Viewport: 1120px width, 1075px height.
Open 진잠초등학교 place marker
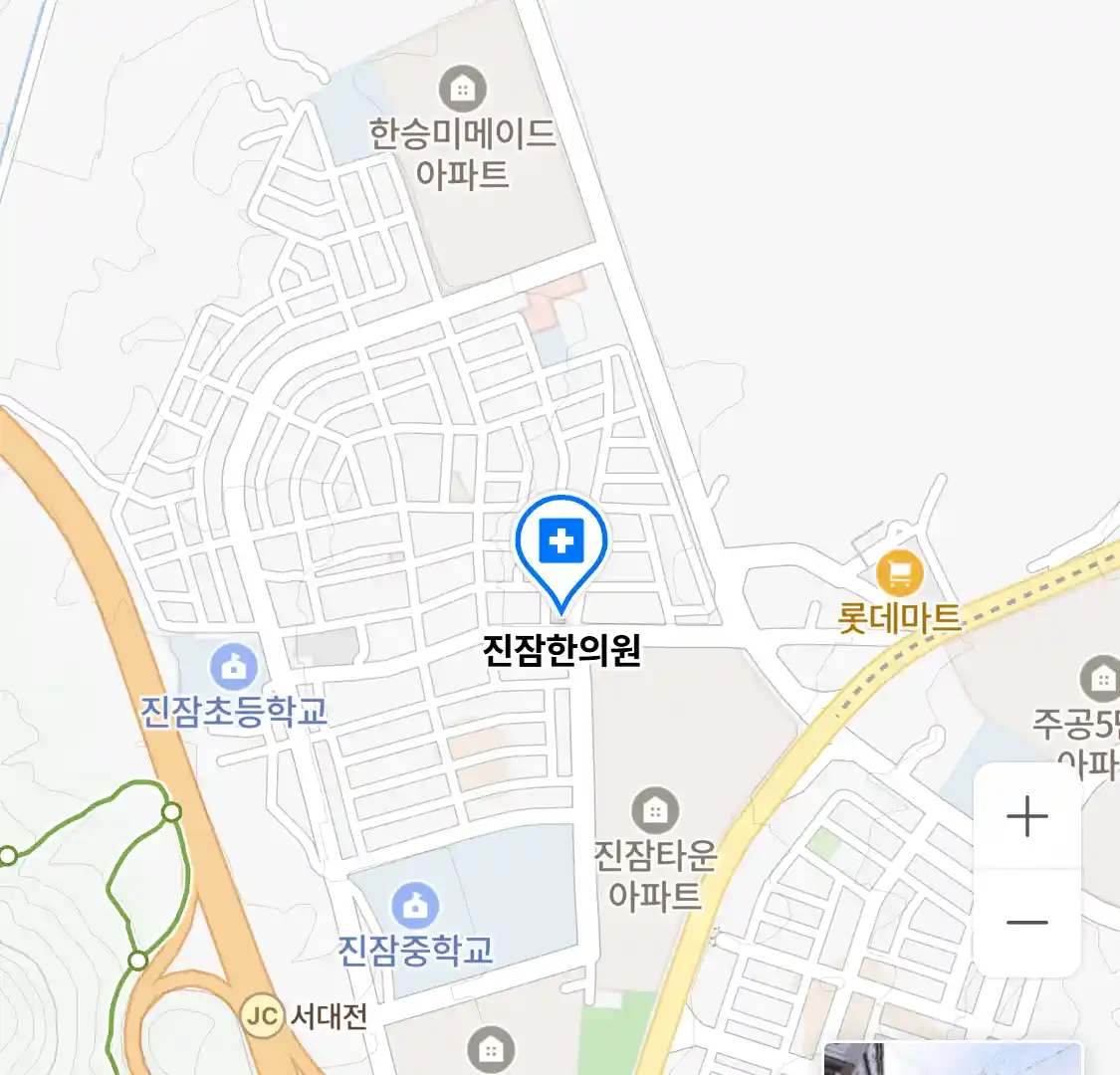(234, 668)
